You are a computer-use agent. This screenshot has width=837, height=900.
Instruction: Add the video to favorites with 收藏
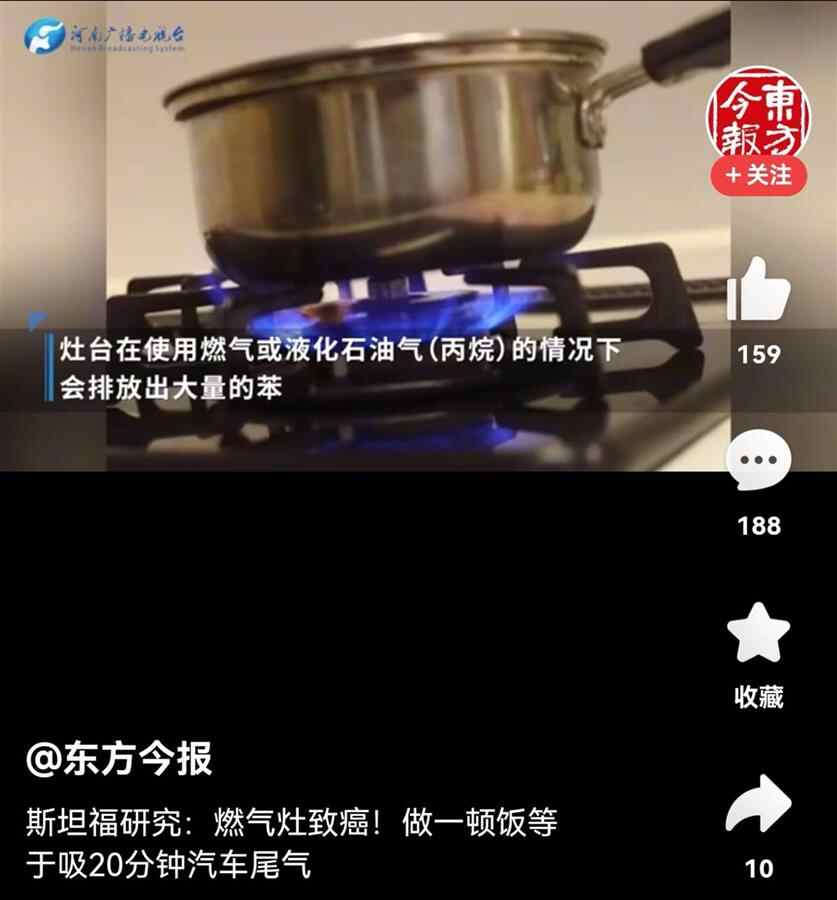[x=758, y=634]
